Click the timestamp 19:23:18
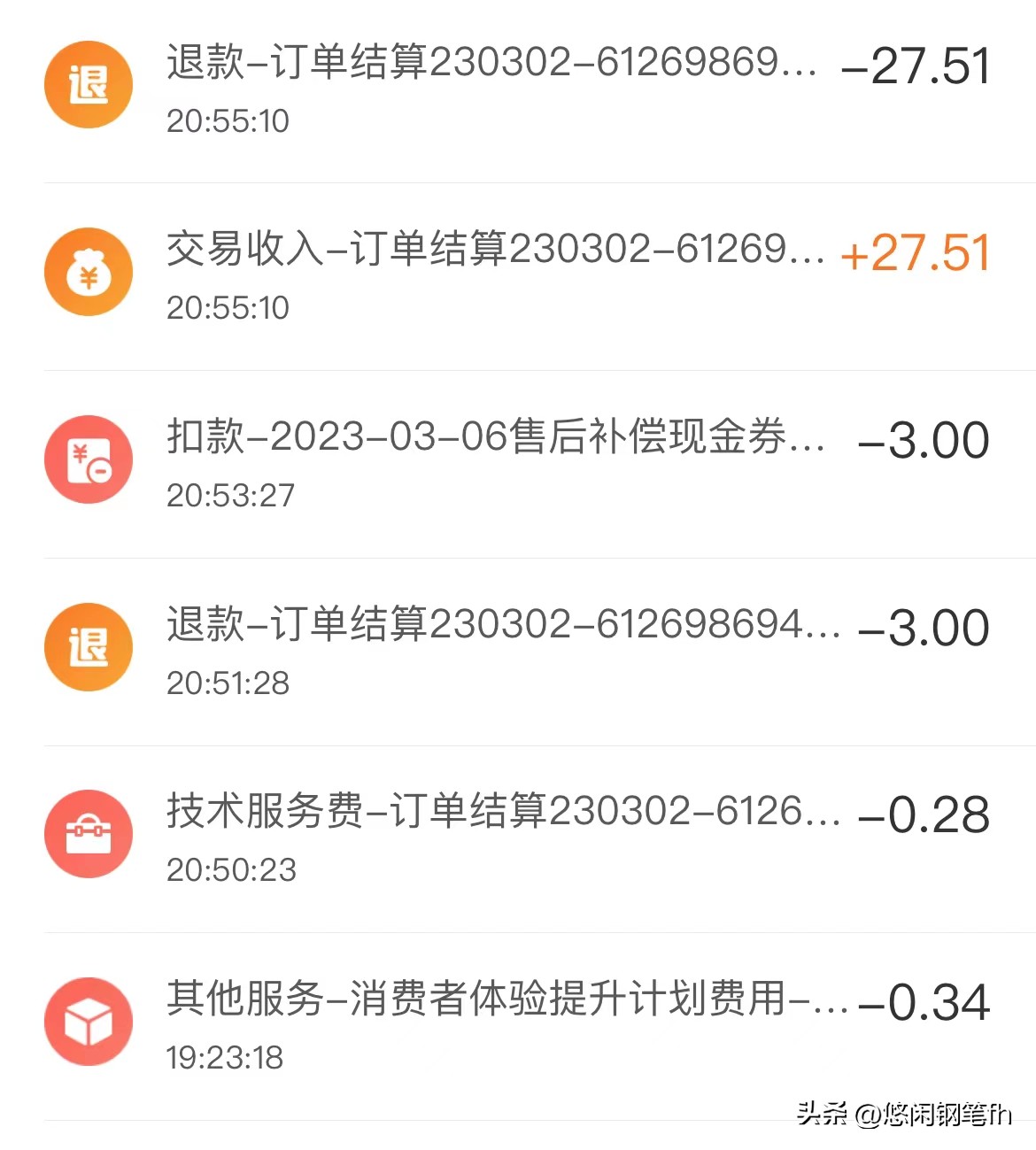 click(x=226, y=1056)
